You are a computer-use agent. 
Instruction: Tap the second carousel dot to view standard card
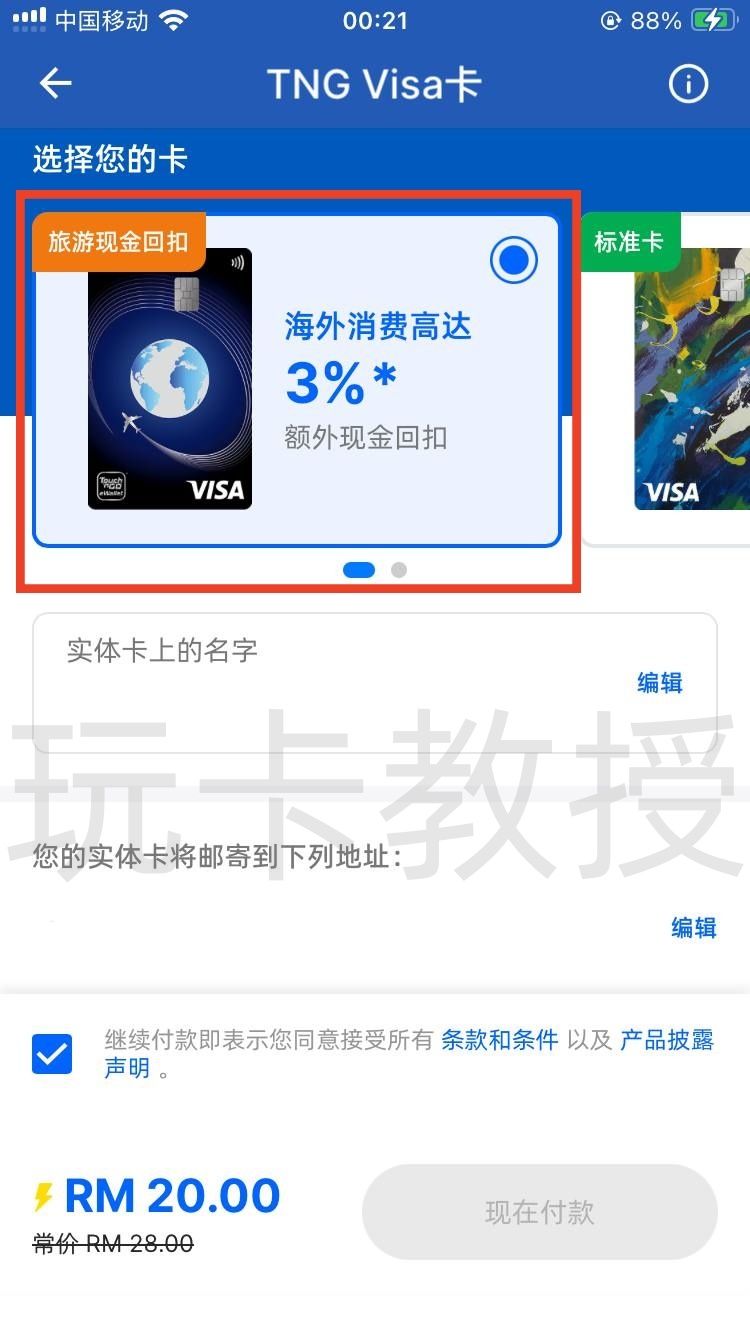[x=398, y=569]
